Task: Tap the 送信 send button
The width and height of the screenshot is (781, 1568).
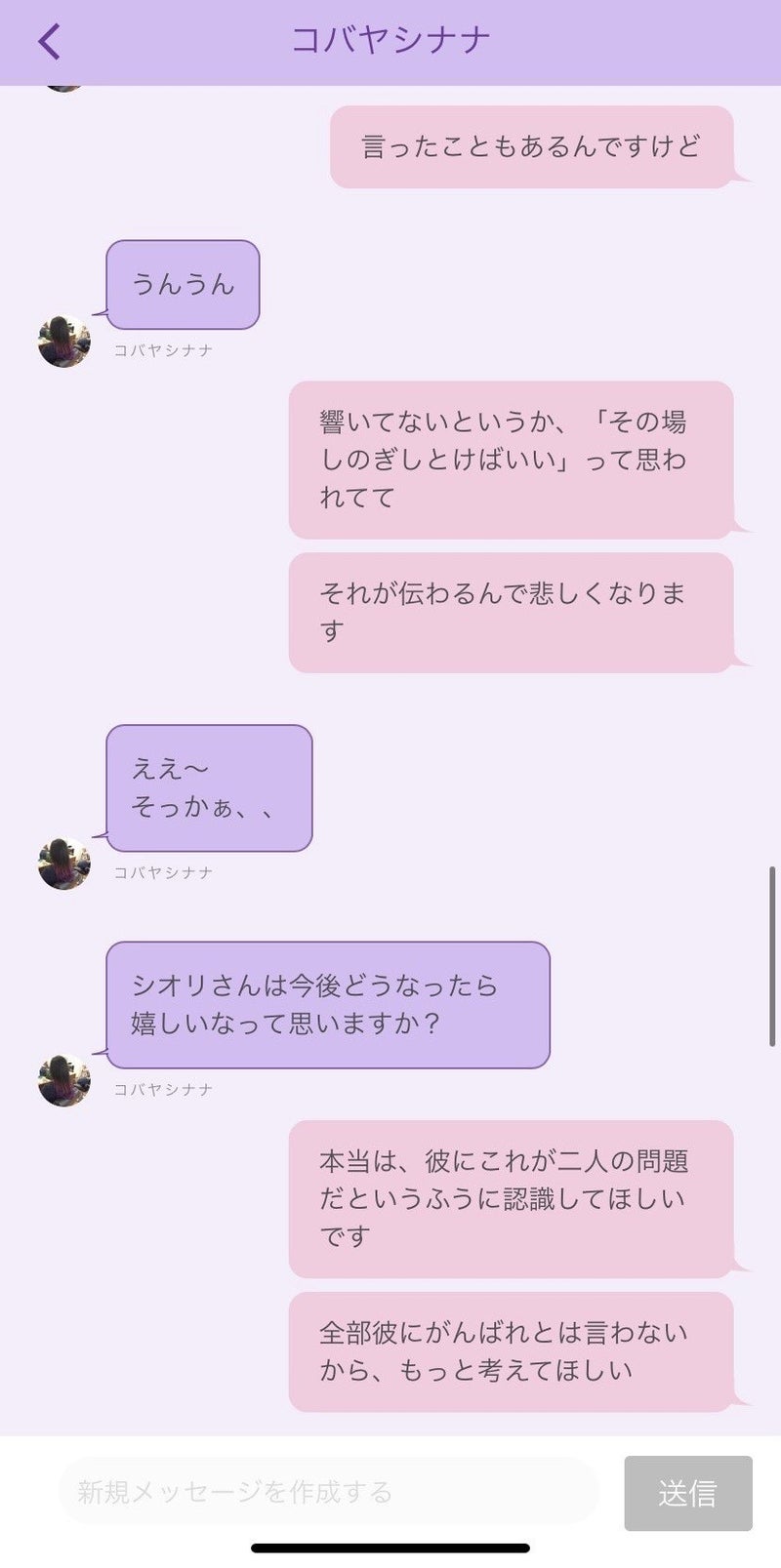Action: pos(687,1492)
